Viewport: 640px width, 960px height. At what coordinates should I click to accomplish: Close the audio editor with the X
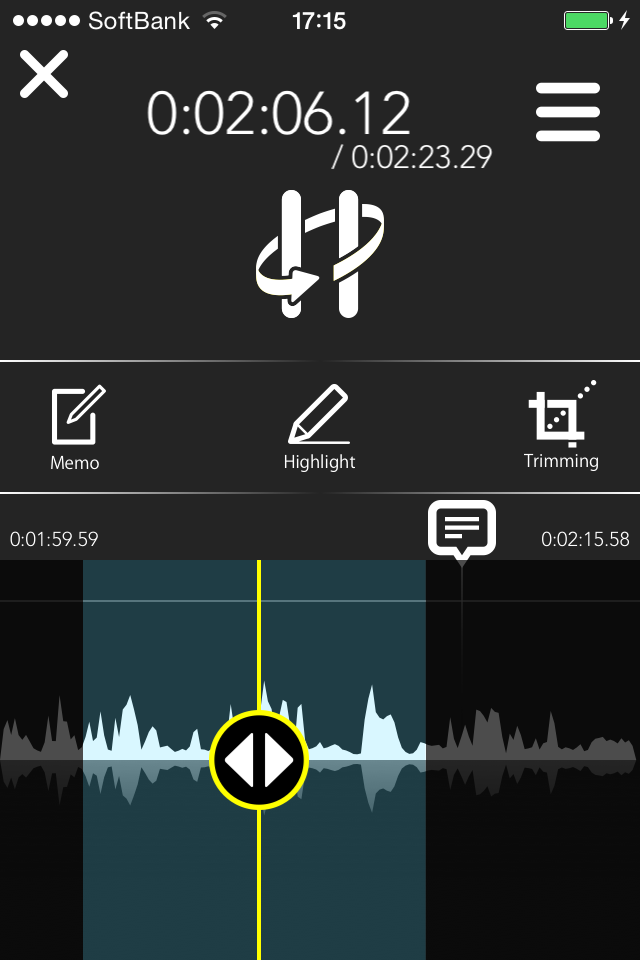point(43,74)
